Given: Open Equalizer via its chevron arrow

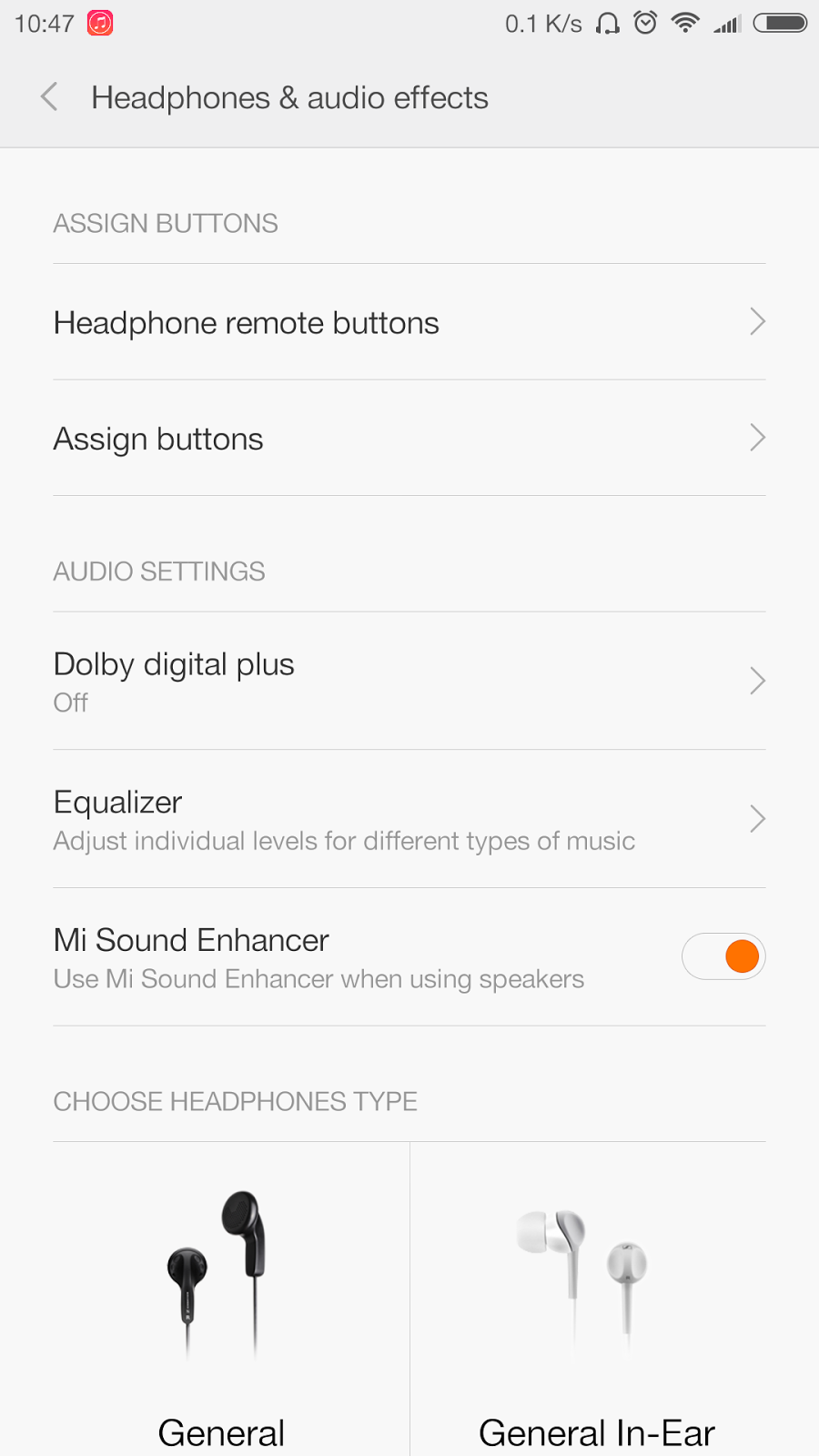Looking at the screenshot, I should pos(758,819).
